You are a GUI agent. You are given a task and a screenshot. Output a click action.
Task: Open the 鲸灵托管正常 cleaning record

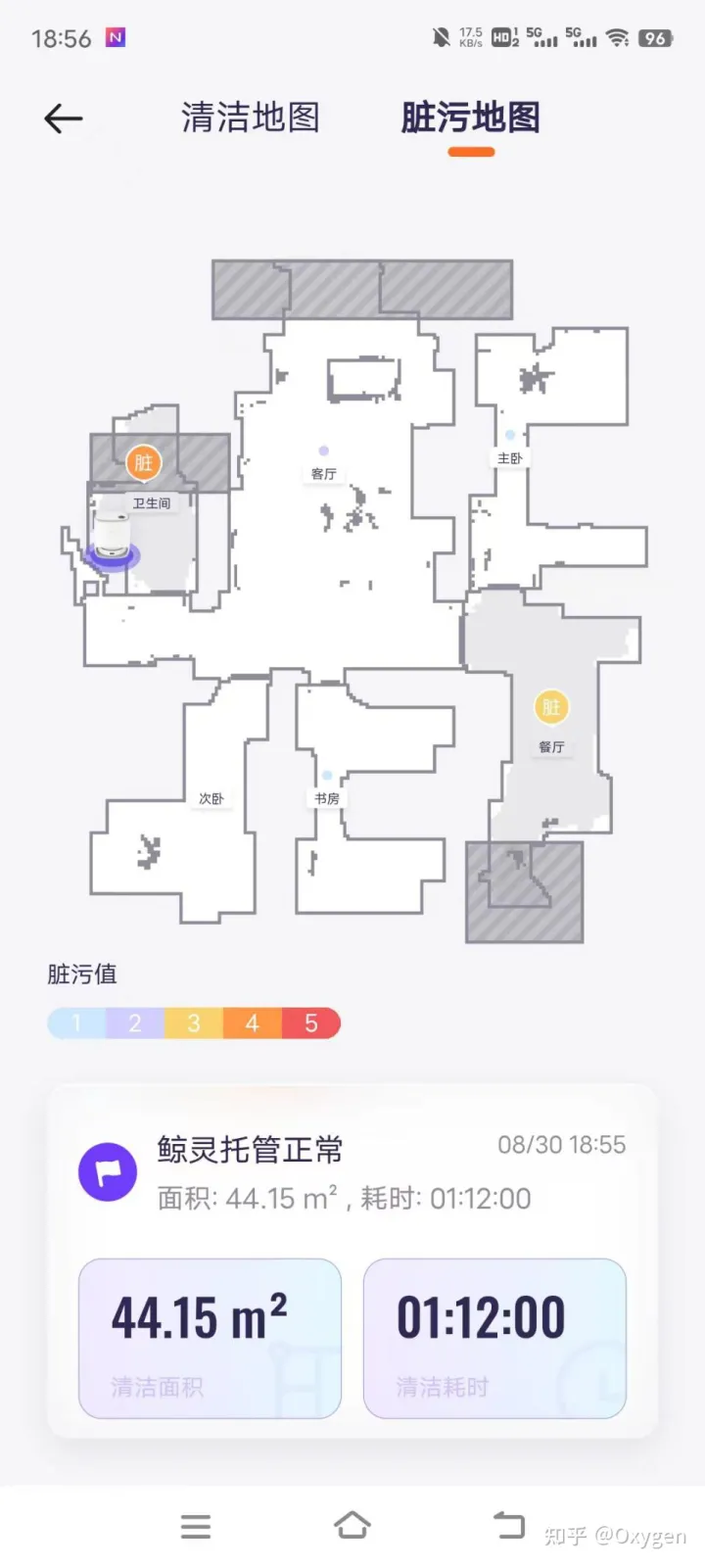coord(248,1151)
